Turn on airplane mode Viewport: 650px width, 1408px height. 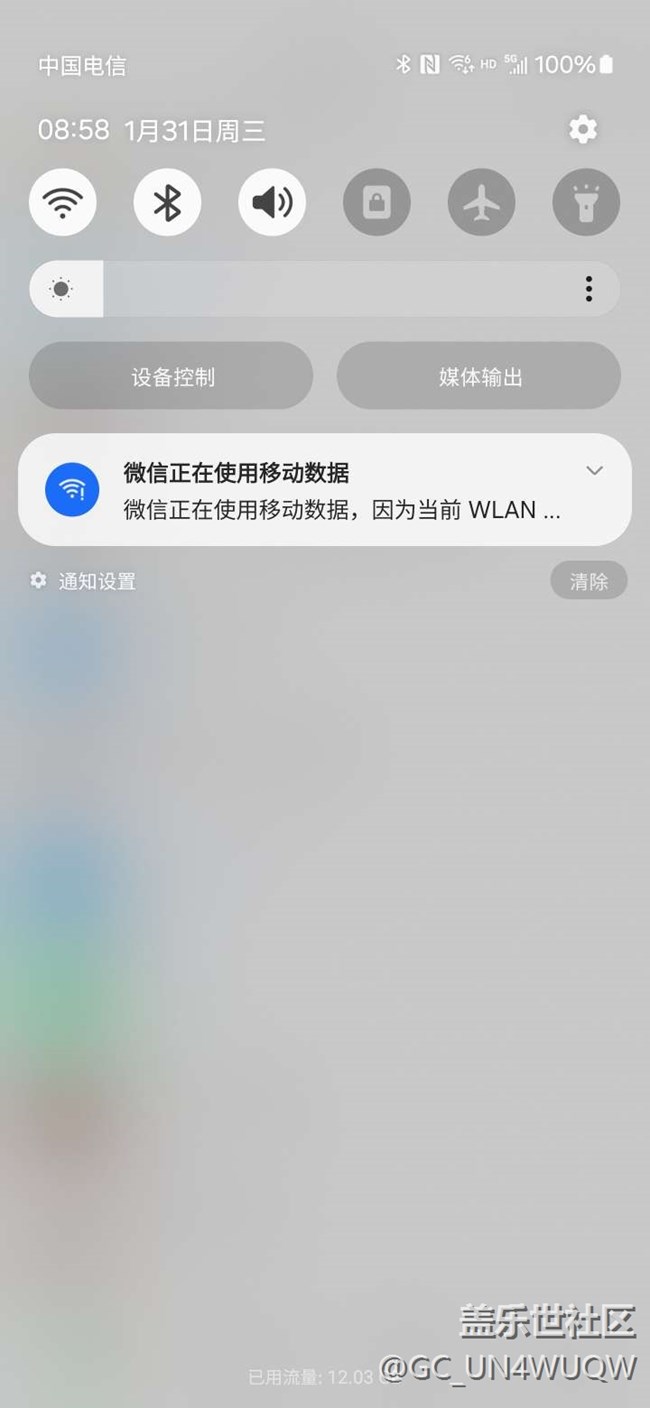481,203
